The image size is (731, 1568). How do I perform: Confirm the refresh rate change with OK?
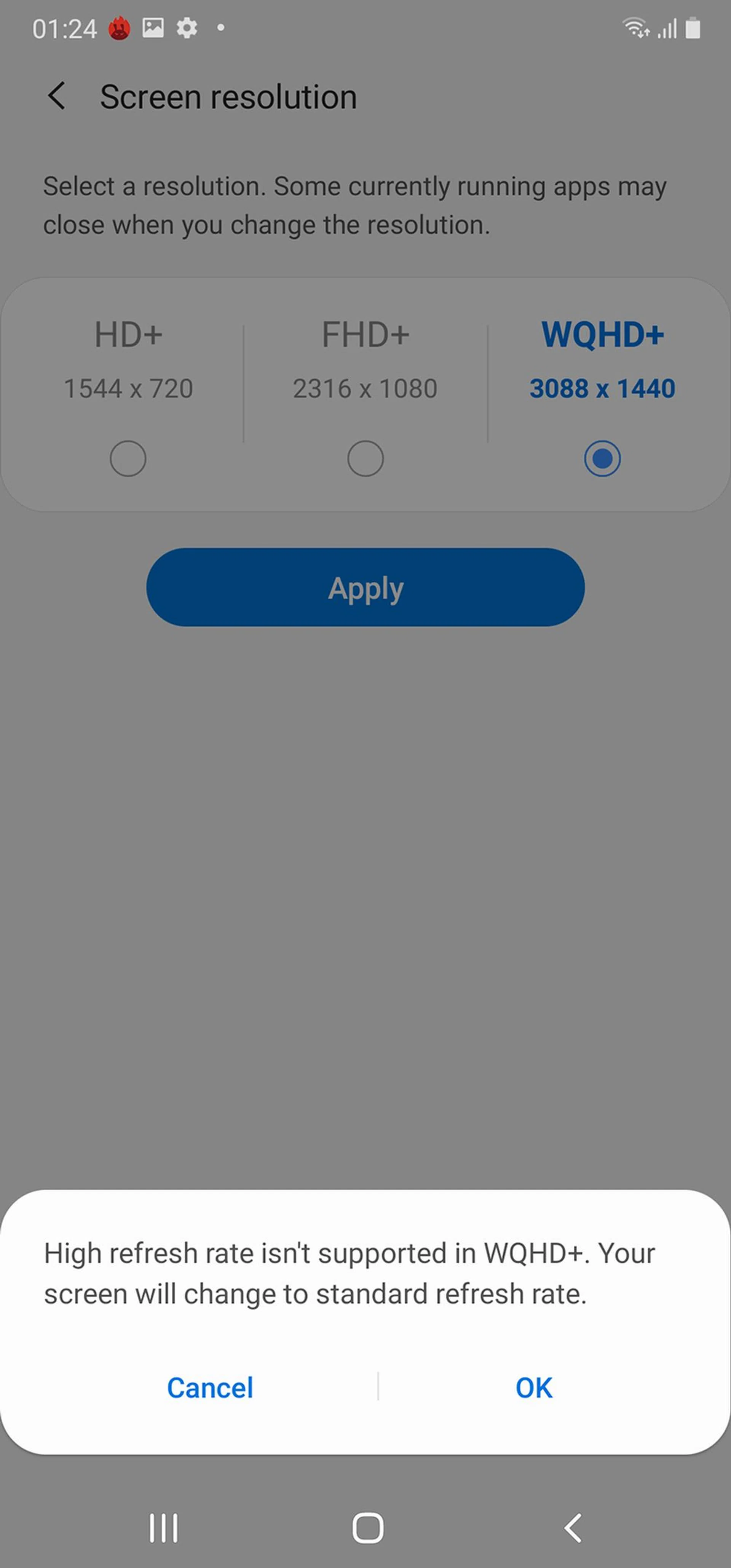pos(534,1388)
